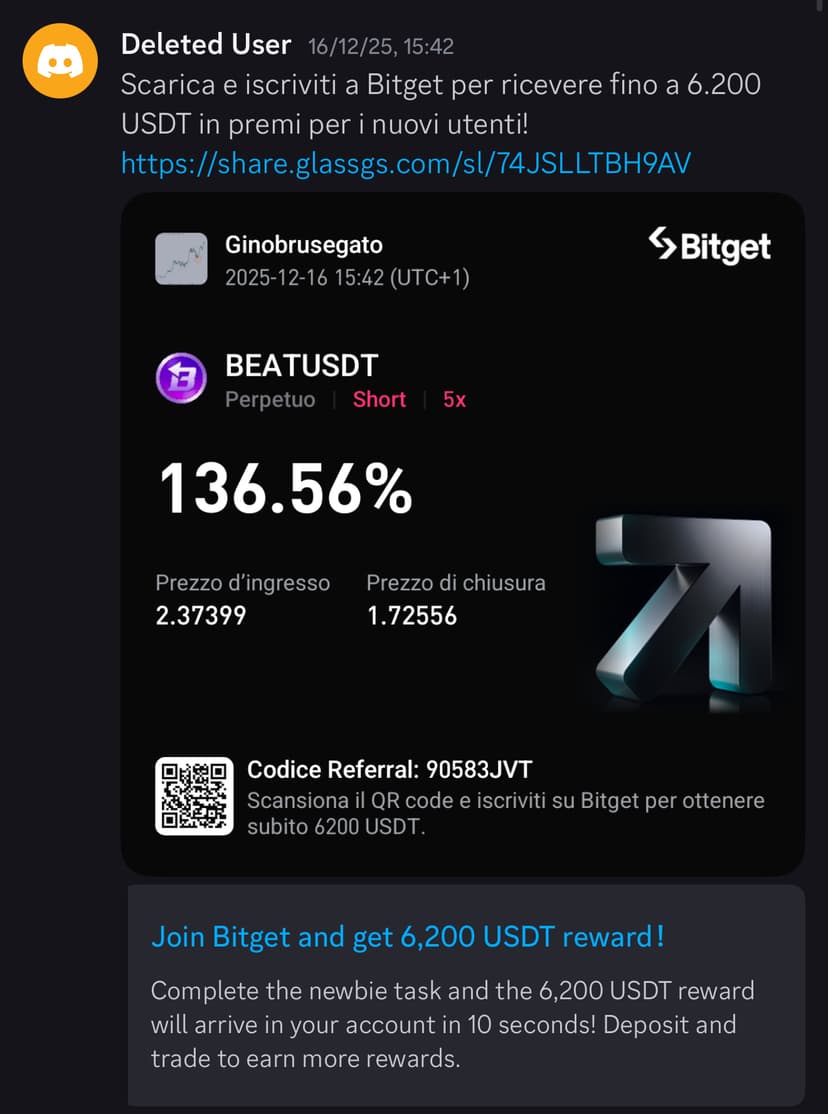828x1114 pixels.
Task: Select the small chart thumbnail next to Ginobrusegato
Action: [x=181, y=258]
